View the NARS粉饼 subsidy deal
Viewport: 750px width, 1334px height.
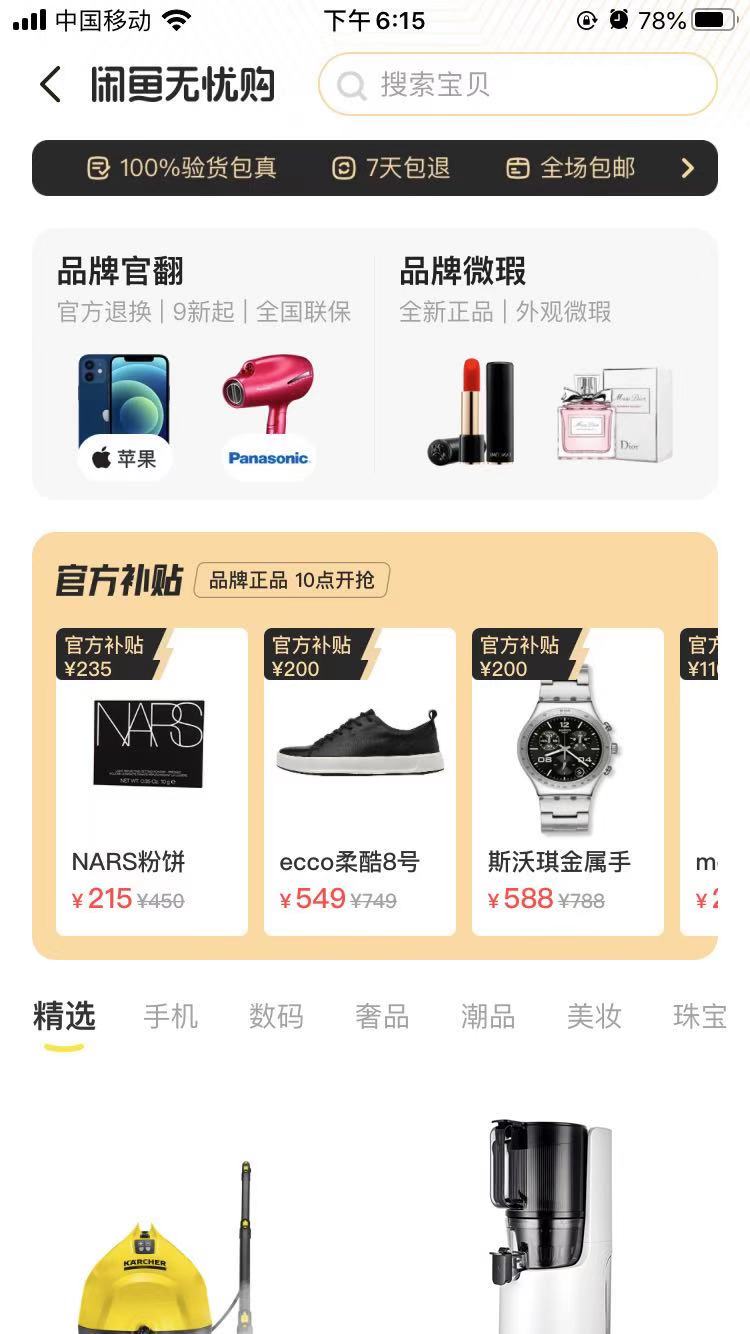tap(152, 782)
